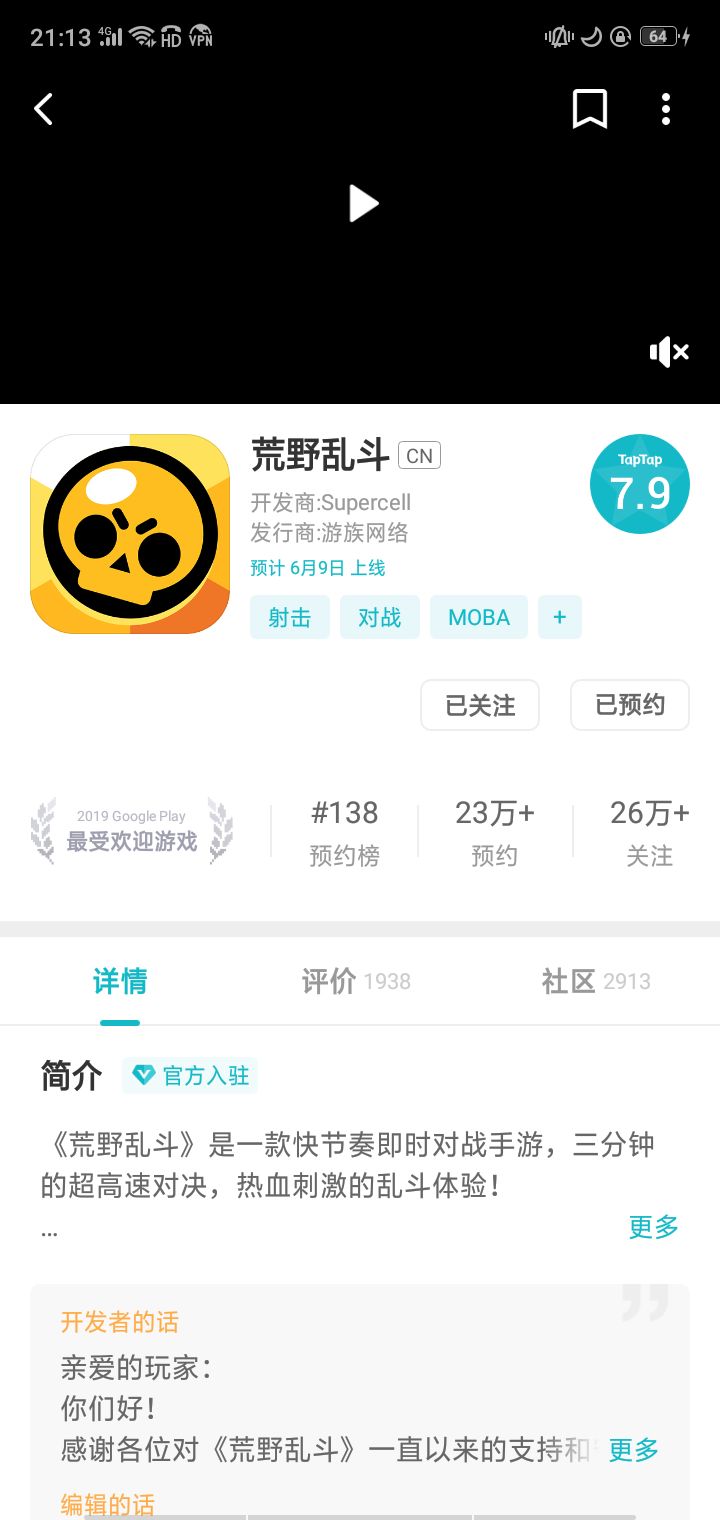Expand 开发者的话 with 更多 link

pos(631,1449)
